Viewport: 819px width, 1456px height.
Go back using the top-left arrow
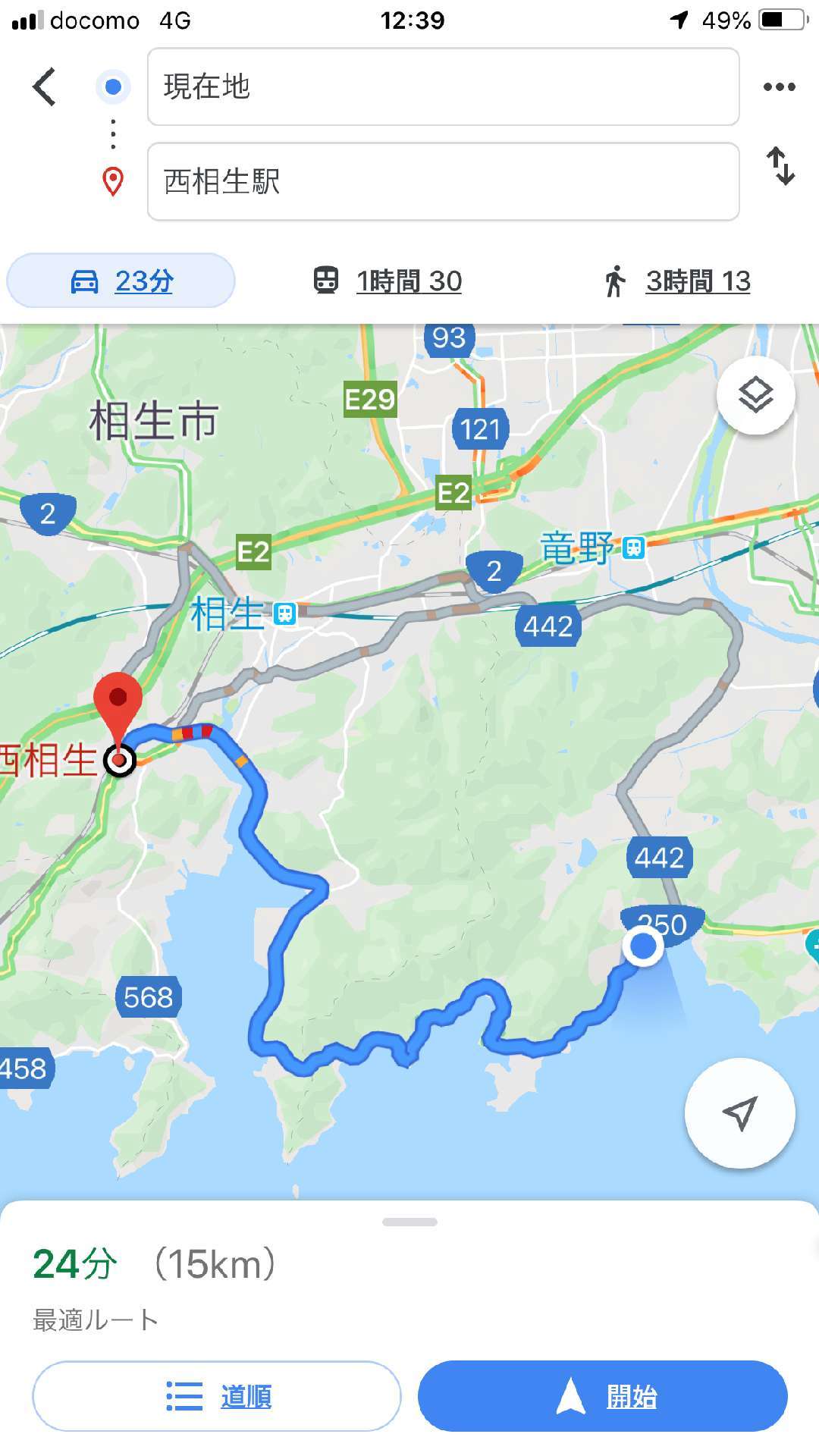(x=44, y=86)
